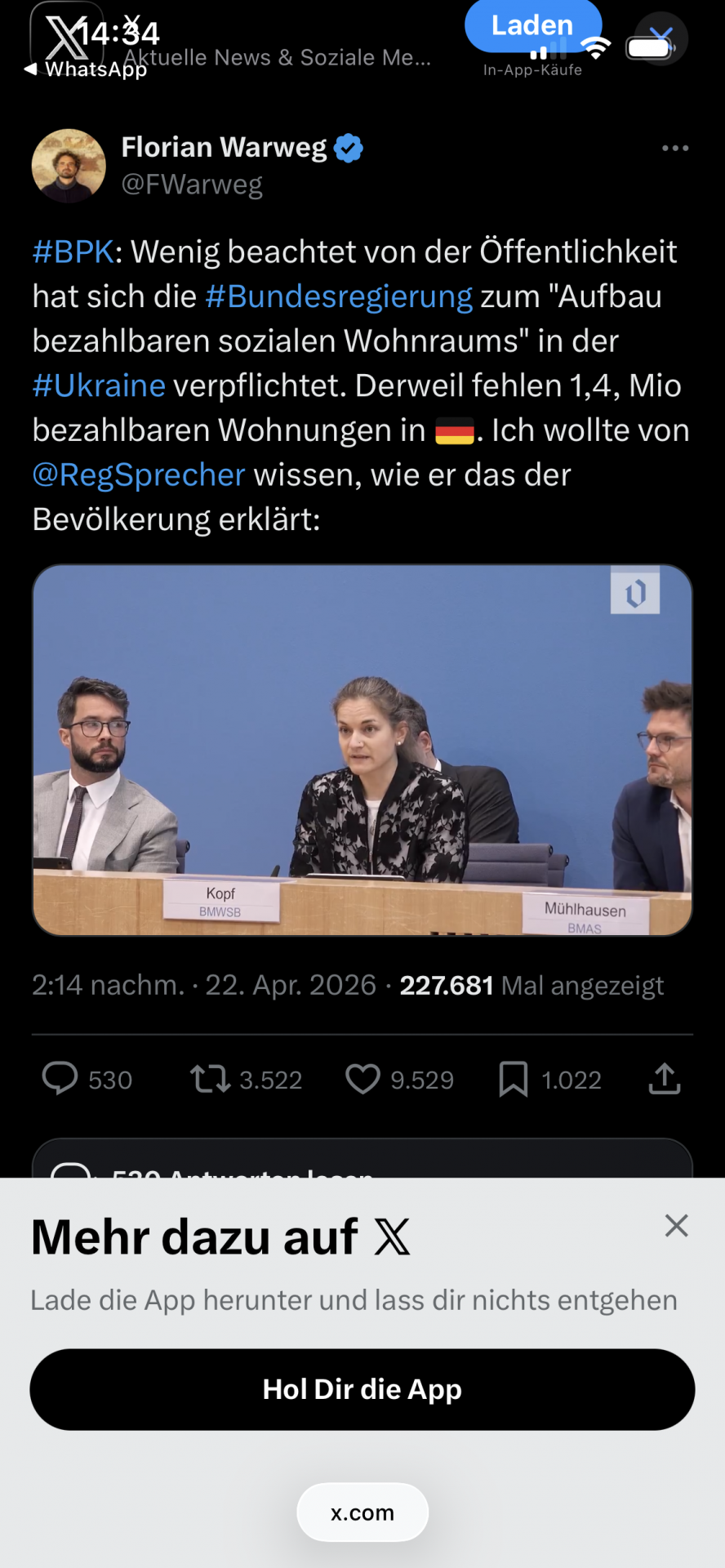Viewport: 725px width, 1568px height.
Task: Open the #BPK hashtag
Action: click(73, 252)
